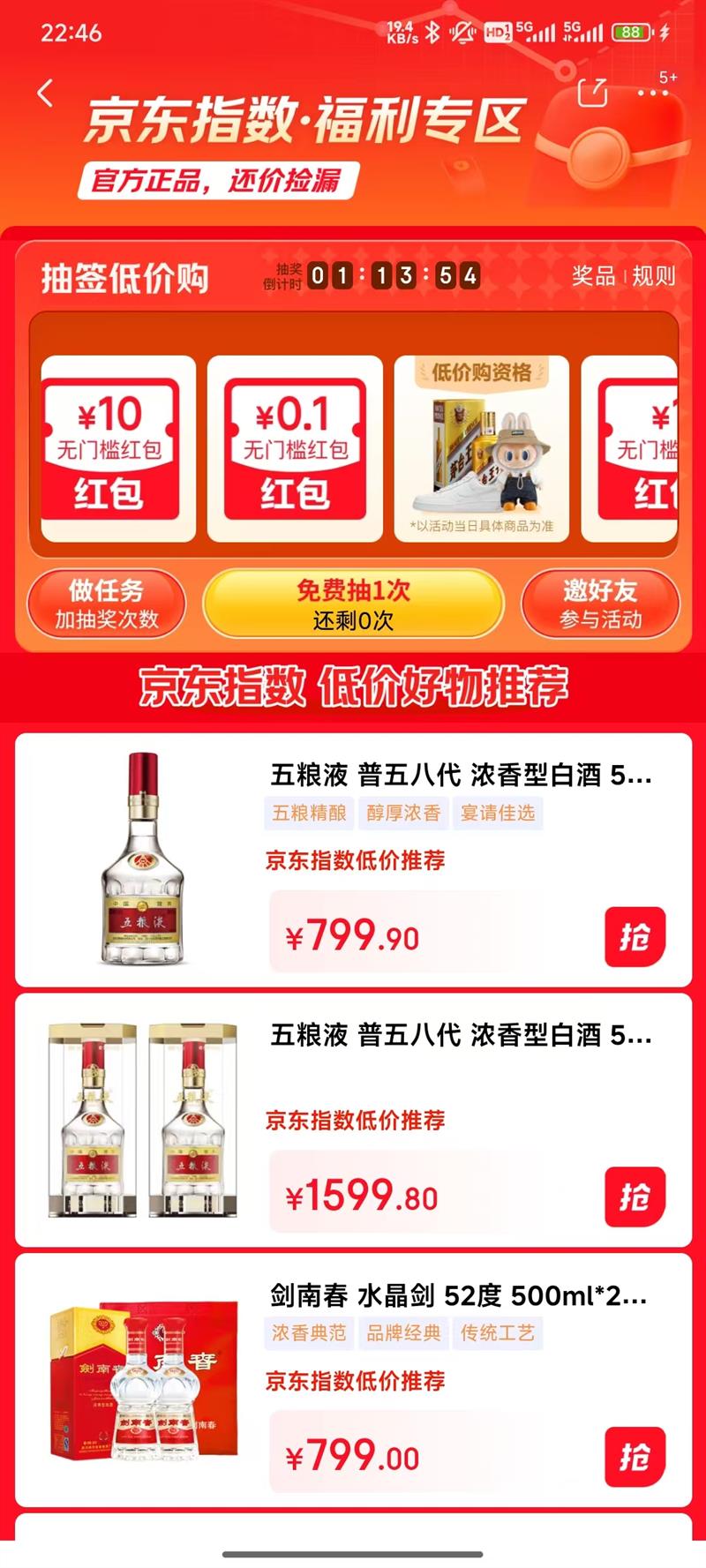The height and width of the screenshot is (1568, 706).
Task: Open the 奖品 prize list
Action: click(x=593, y=276)
